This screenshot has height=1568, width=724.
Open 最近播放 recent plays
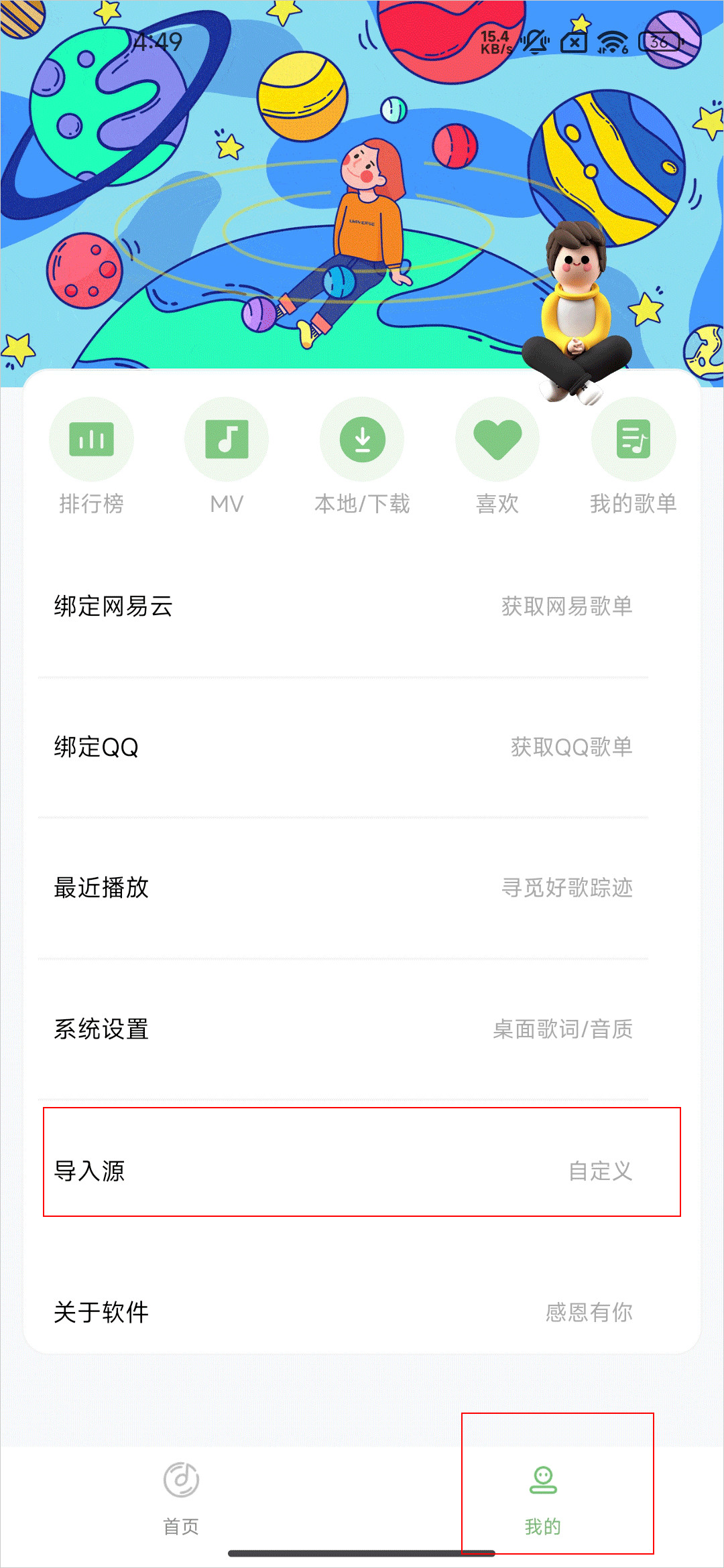tap(343, 888)
